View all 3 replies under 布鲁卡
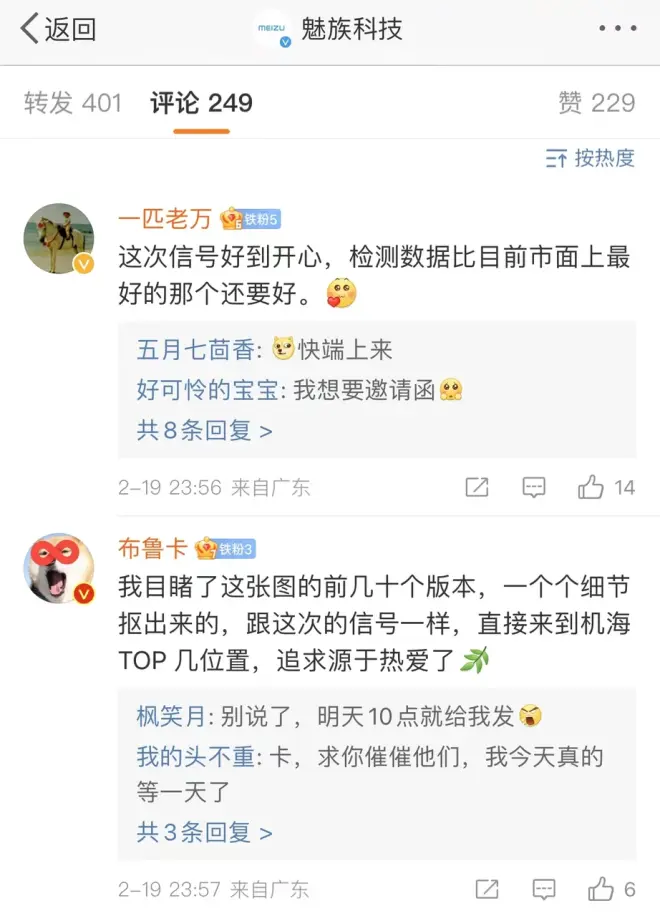660x916 pixels. 204,832
